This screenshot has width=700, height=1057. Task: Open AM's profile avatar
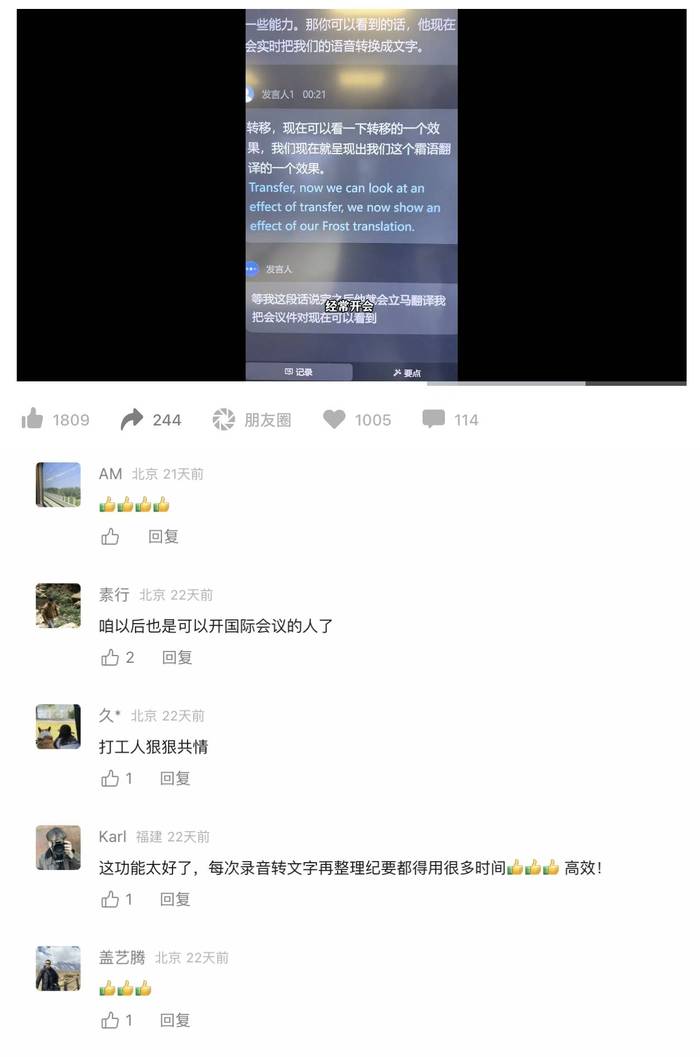click(x=58, y=485)
